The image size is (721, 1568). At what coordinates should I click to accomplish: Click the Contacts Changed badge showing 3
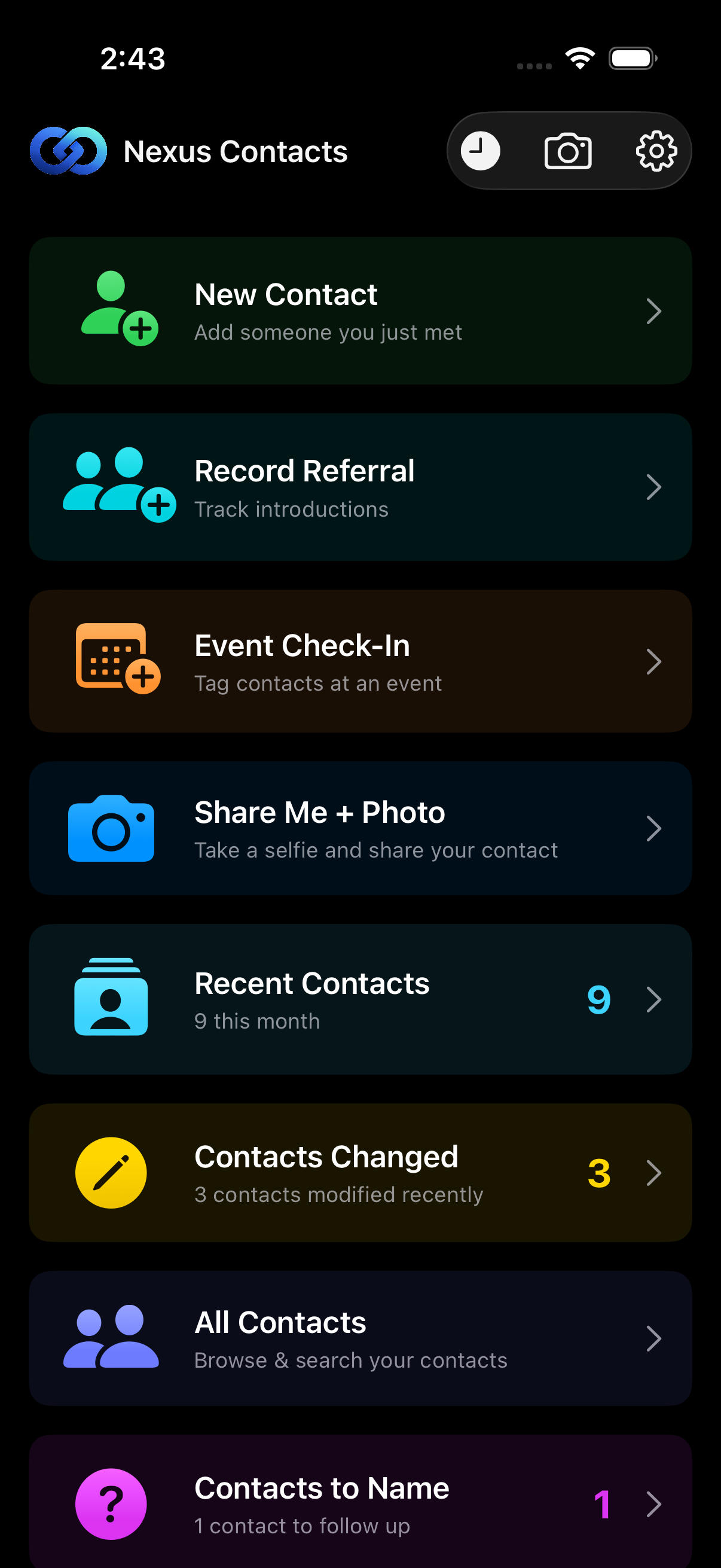tap(598, 1173)
